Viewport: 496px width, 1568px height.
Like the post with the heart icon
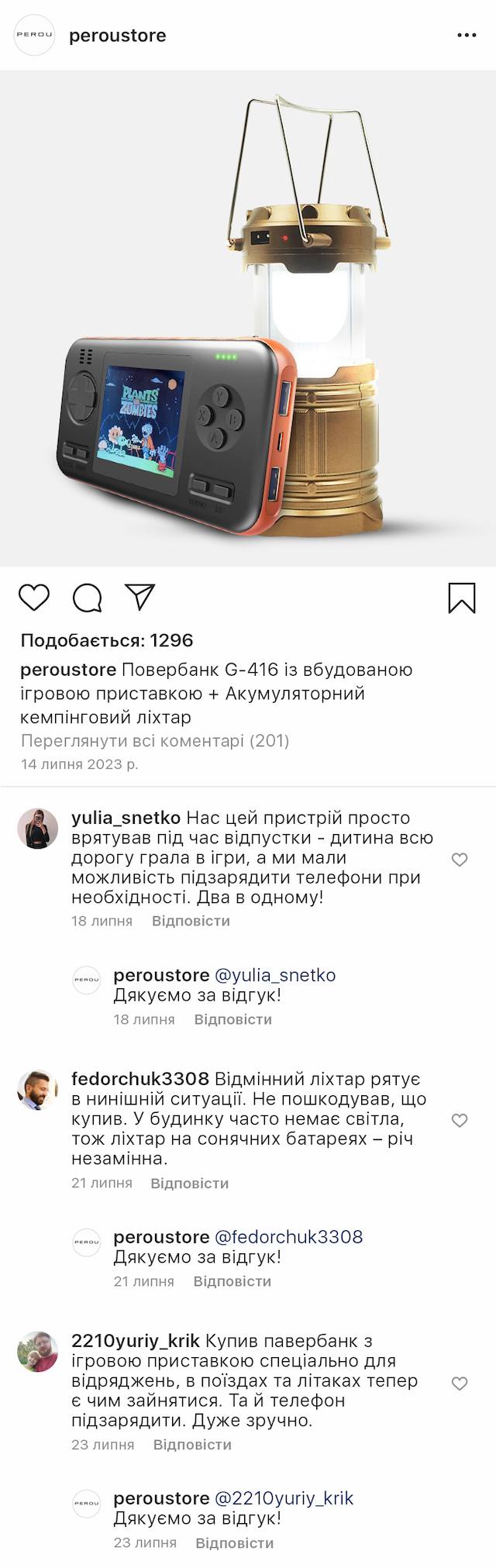[x=34, y=598]
